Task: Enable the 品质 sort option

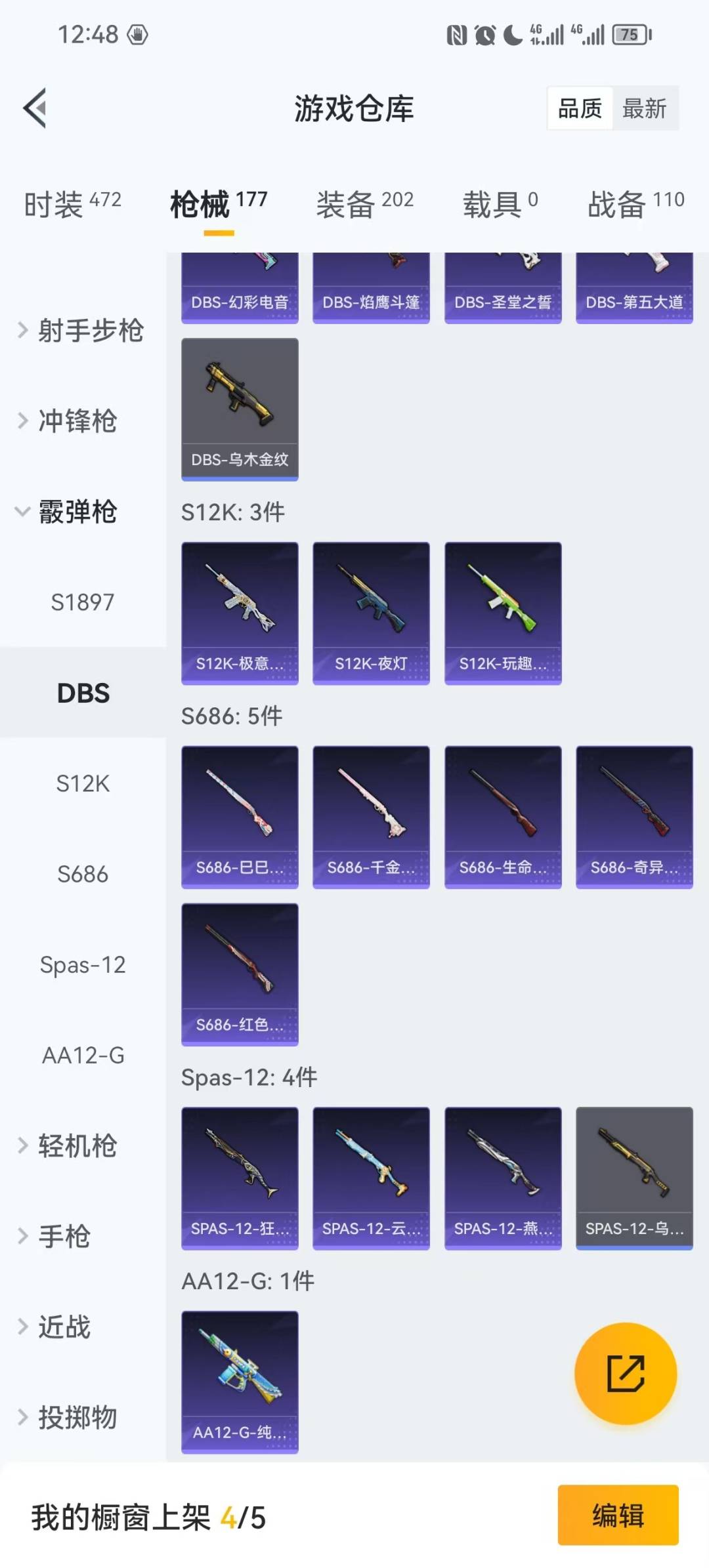Action: tap(578, 109)
